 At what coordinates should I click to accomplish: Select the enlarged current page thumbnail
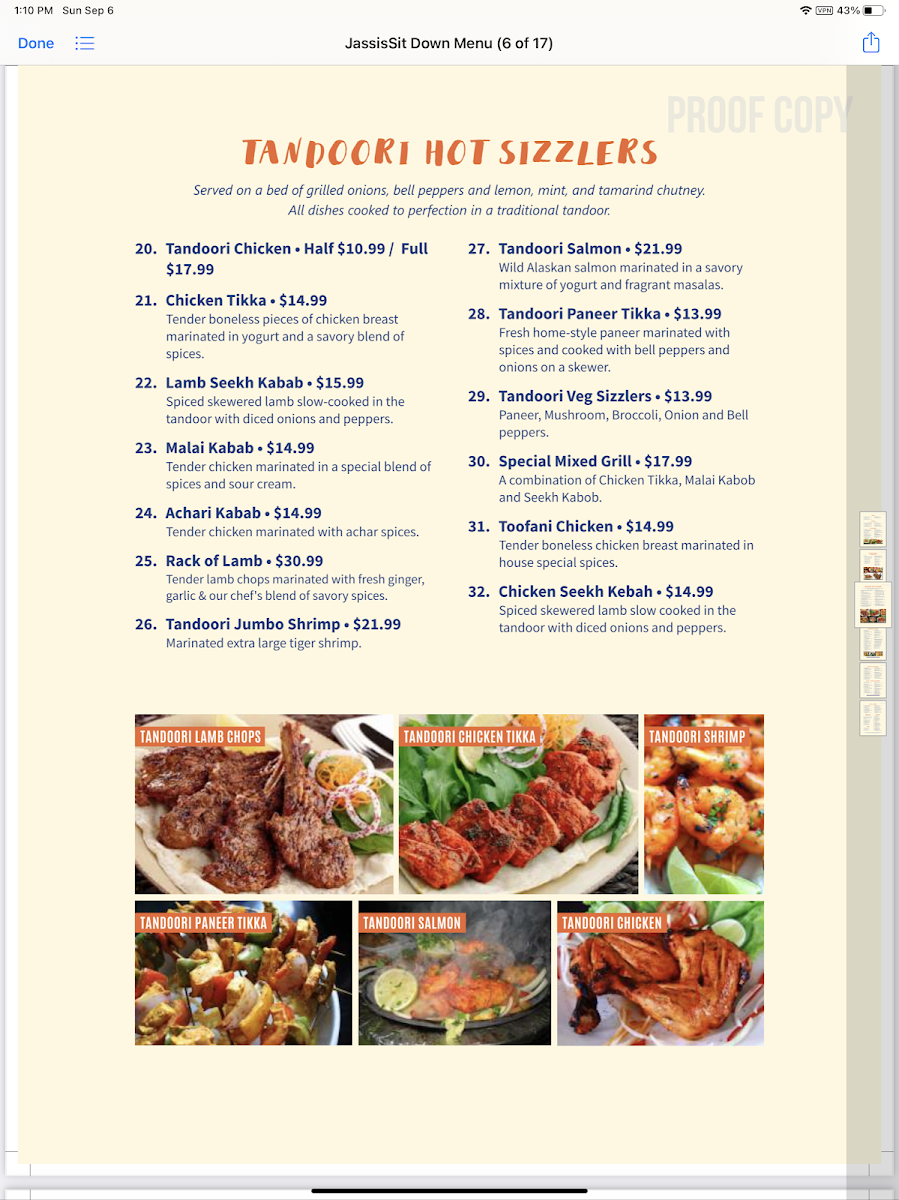[x=873, y=604]
